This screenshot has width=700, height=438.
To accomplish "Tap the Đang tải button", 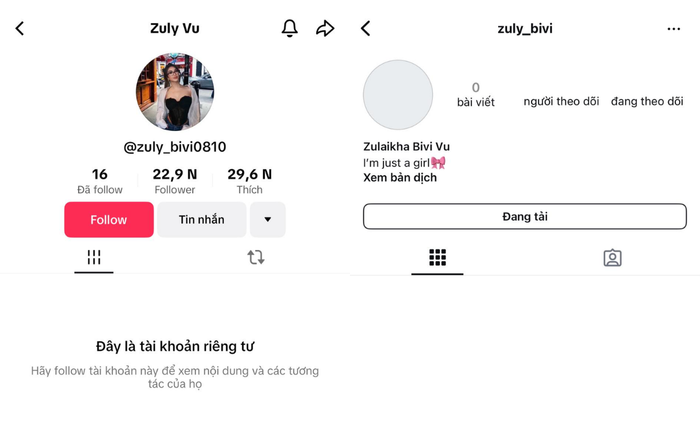I will 524,217.
